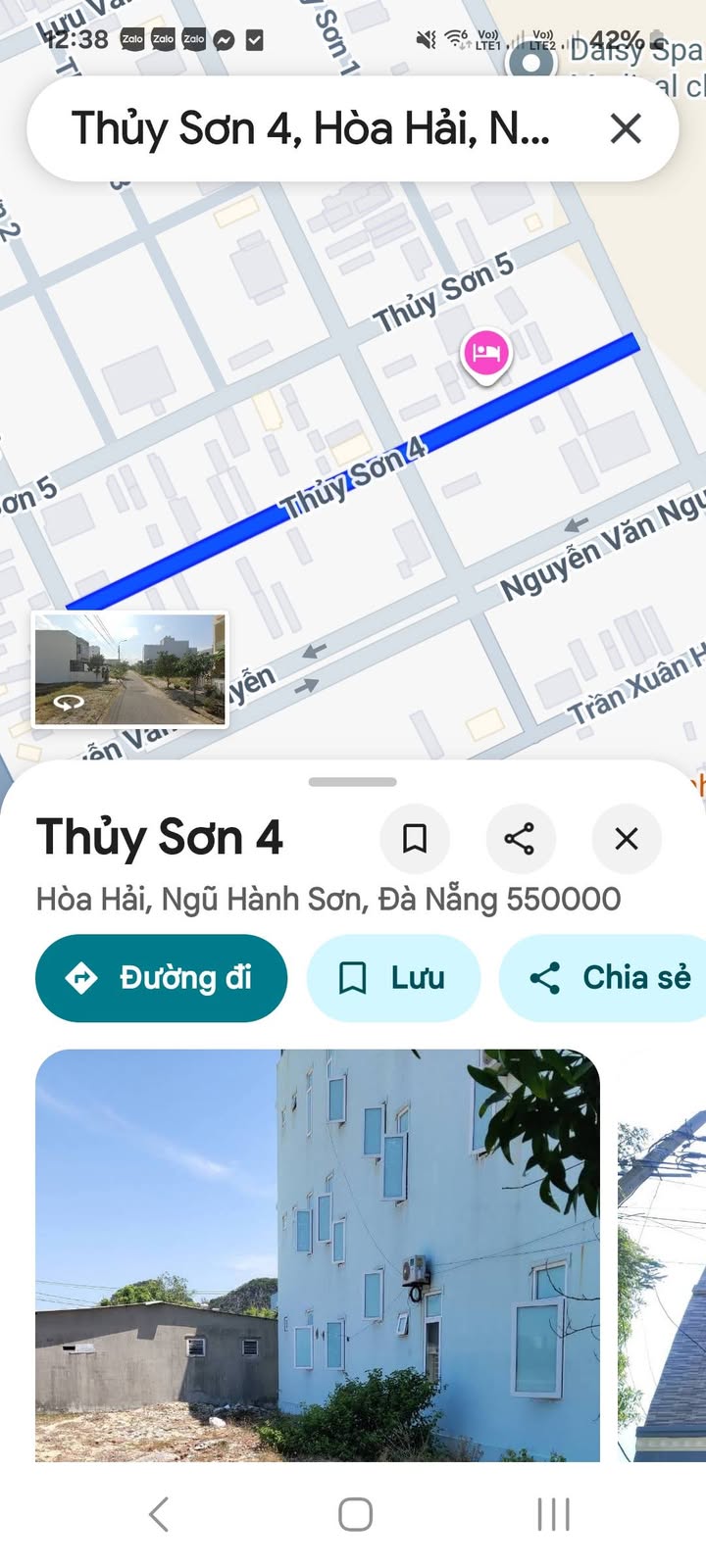706x1568 pixels.
Task: Clear the search with the X button
Action: tap(626, 128)
